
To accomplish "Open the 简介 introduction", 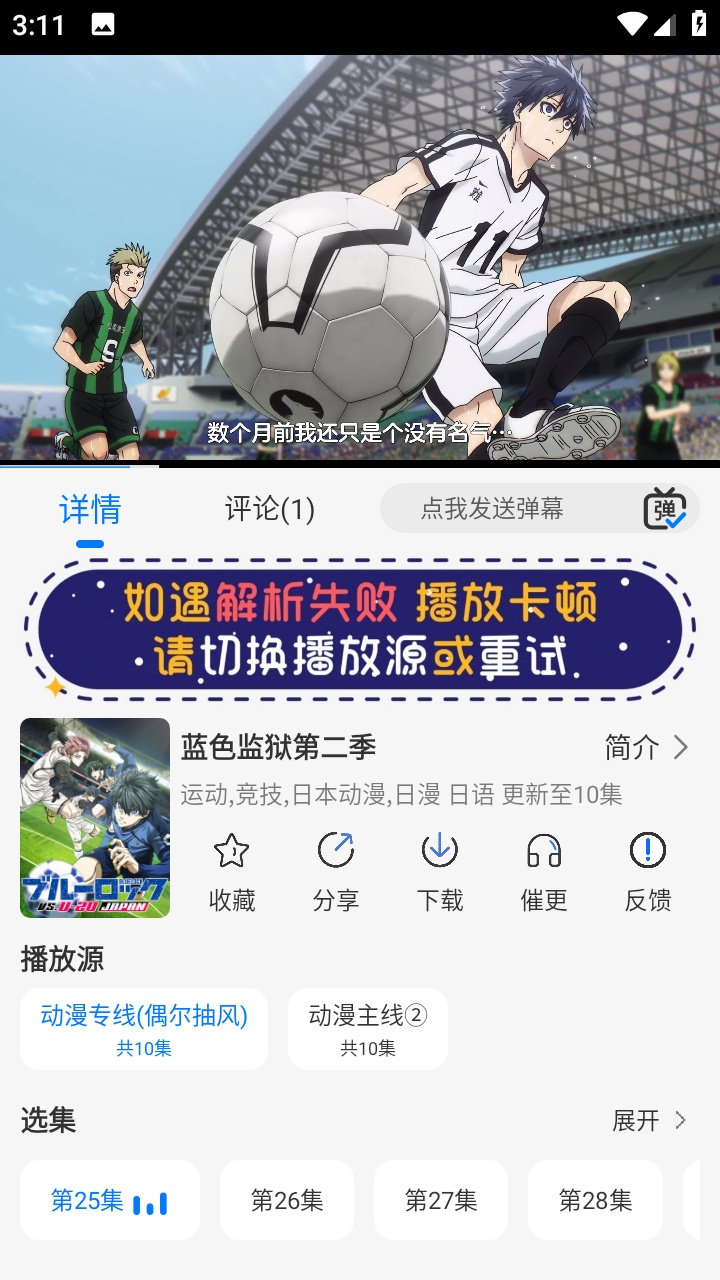I will [646, 747].
